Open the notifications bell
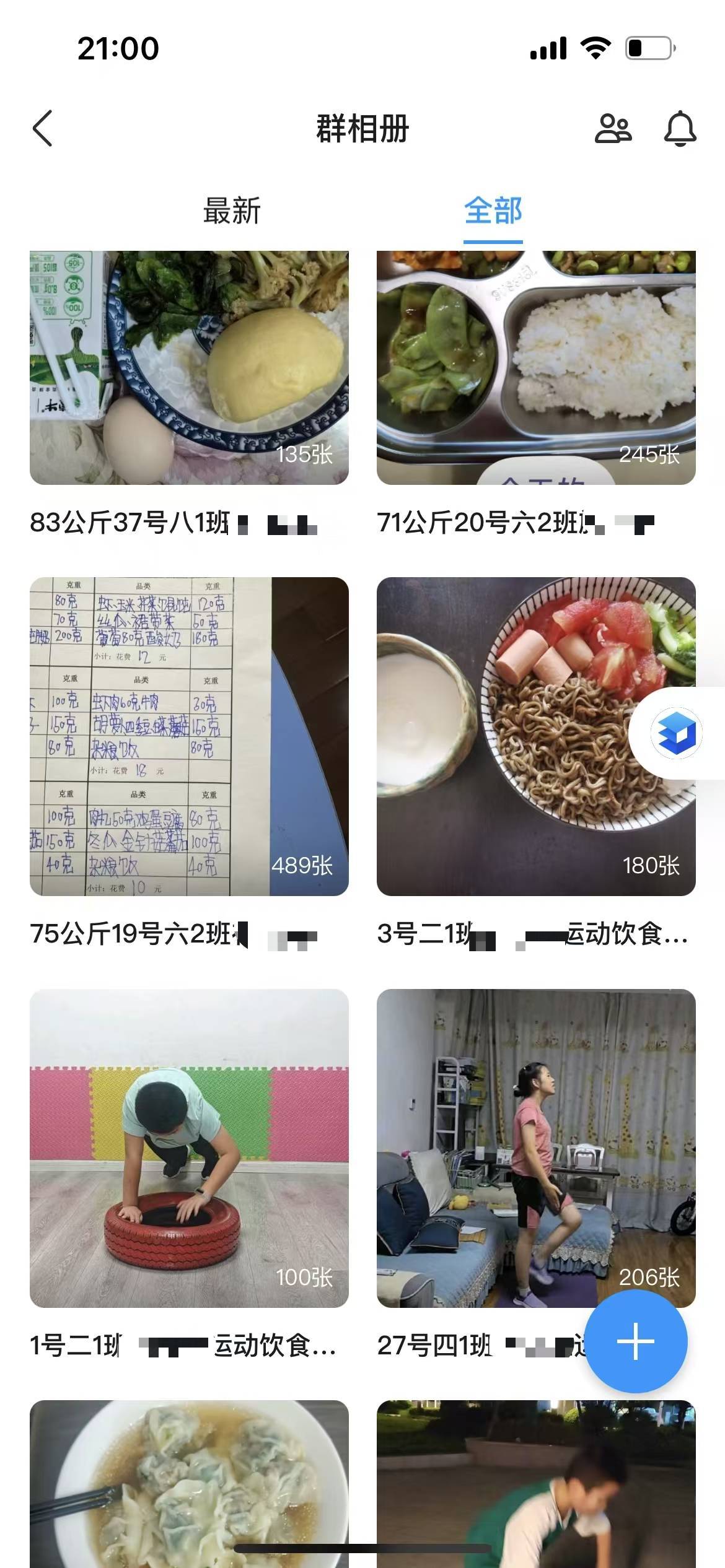The image size is (725, 1568). [x=680, y=129]
